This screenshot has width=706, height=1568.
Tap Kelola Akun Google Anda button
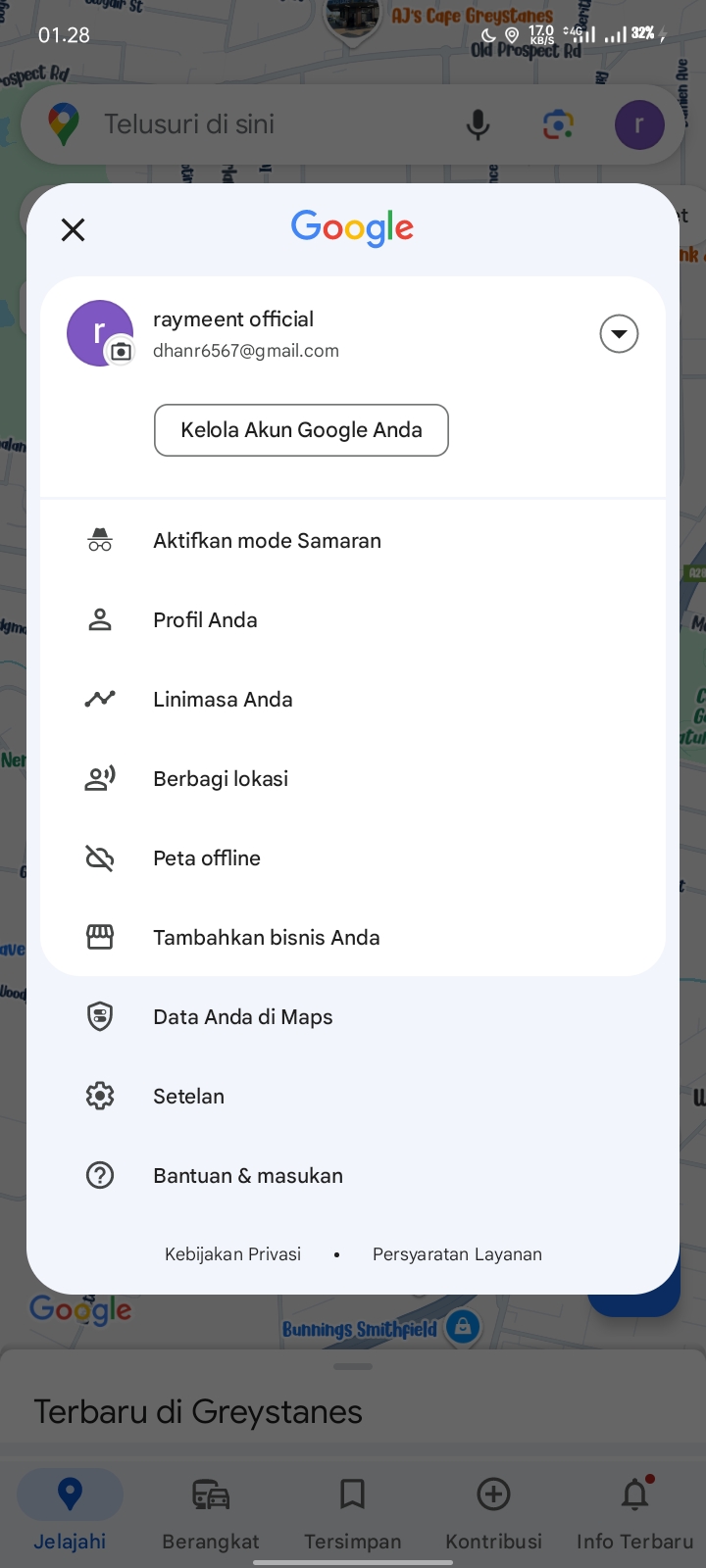(x=301, y=430)
